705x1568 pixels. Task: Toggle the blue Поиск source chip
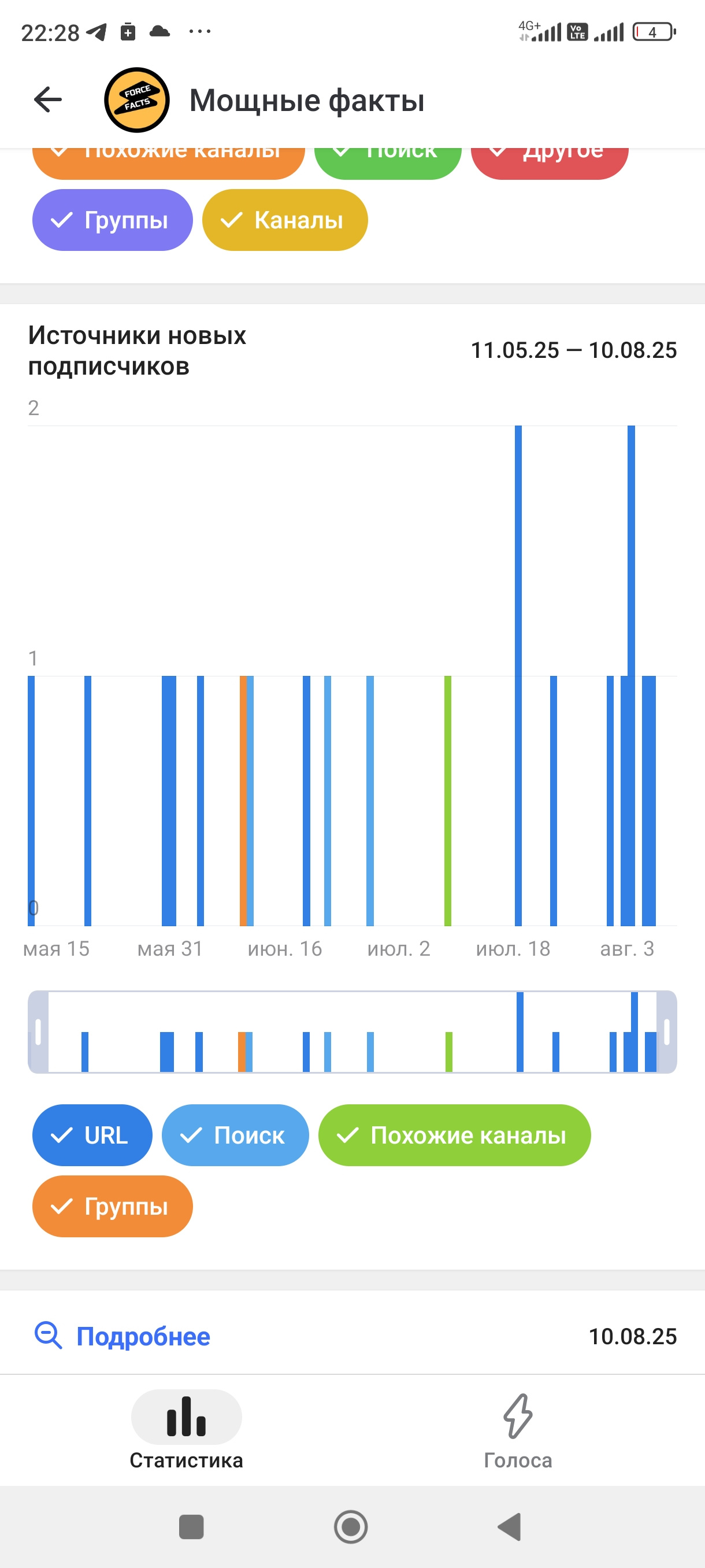click(235, 1135)
